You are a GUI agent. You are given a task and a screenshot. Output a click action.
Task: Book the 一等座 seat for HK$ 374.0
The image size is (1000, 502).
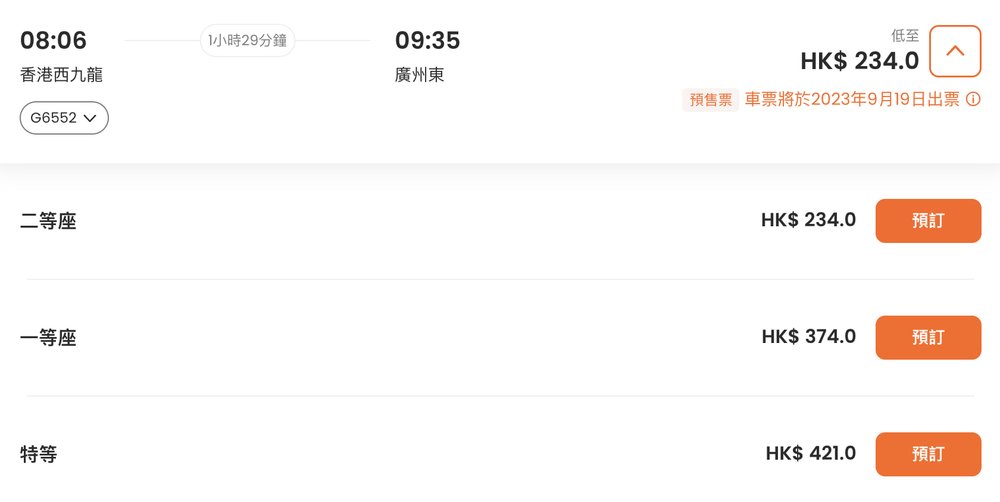tap(927, 338)
